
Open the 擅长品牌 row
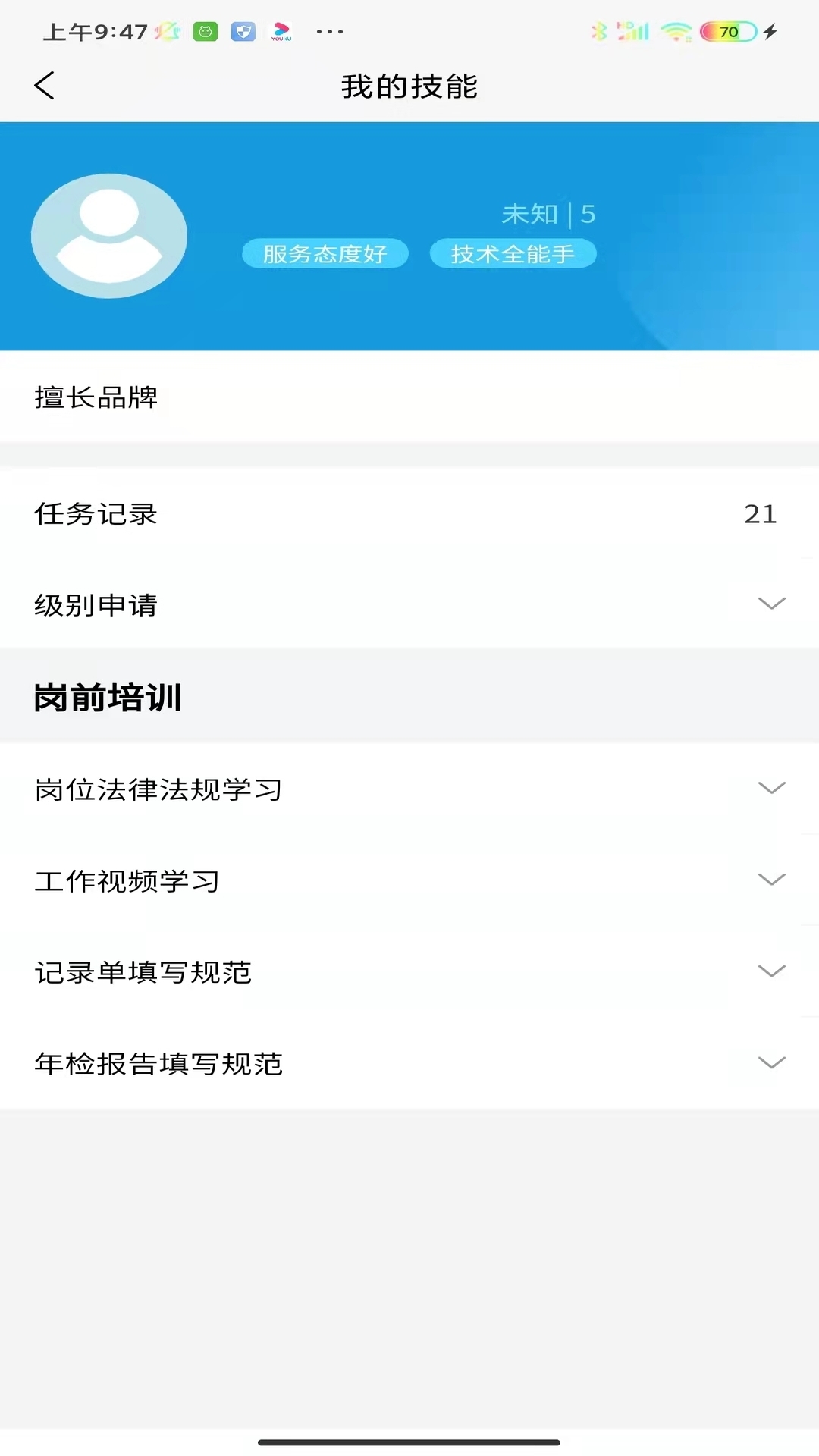coord(409,397)
